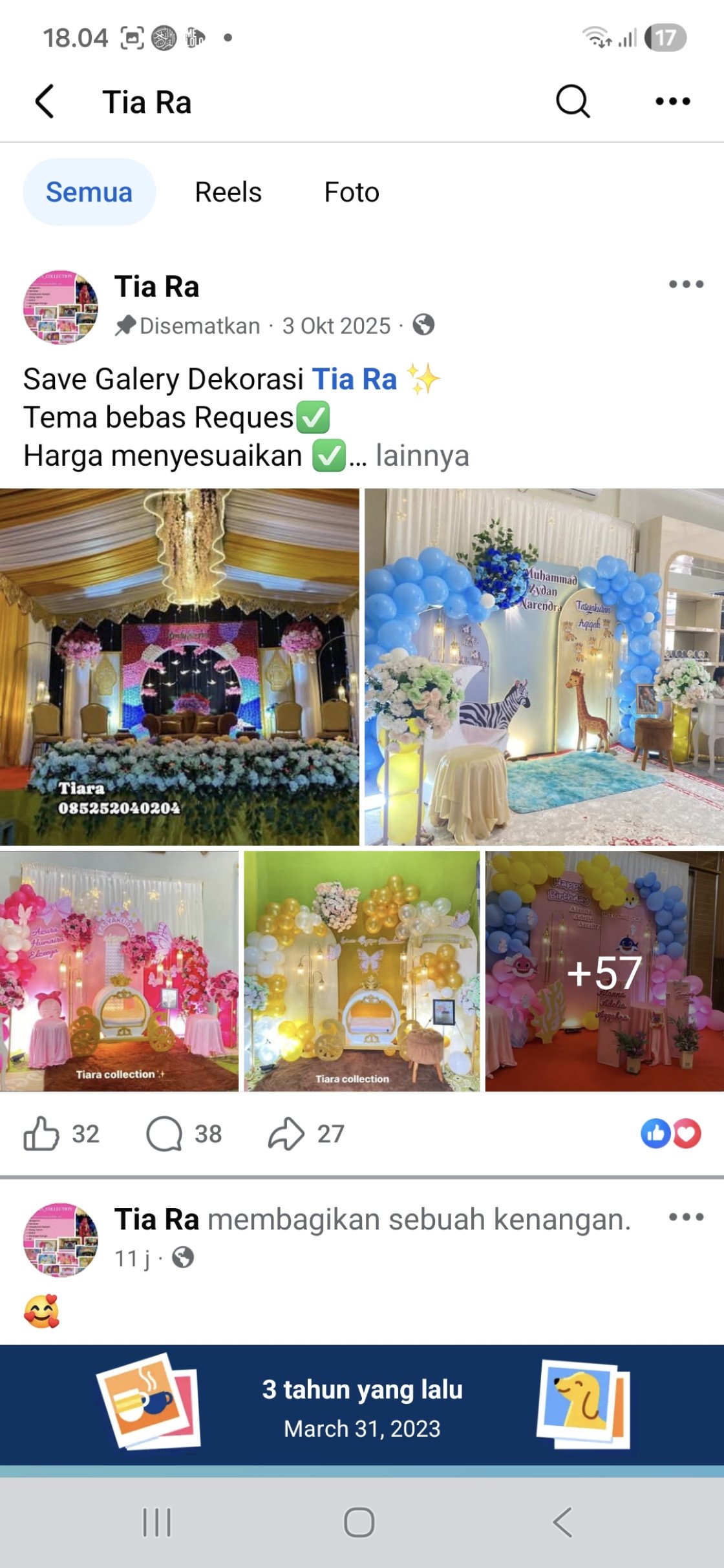Image resolution: width=724 pixels, height=1568 pixels.
Task: Expand the pinned post text with lainnya
Action: [422, 455]
